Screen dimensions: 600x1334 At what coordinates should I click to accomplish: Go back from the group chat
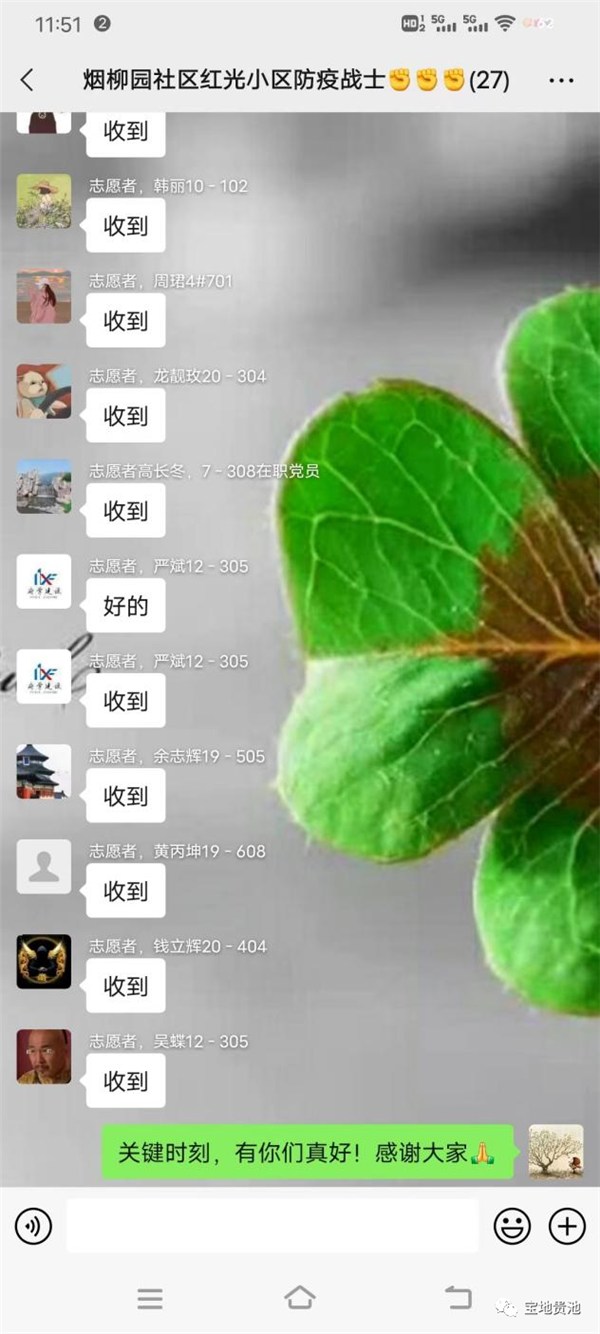[28, 81]
